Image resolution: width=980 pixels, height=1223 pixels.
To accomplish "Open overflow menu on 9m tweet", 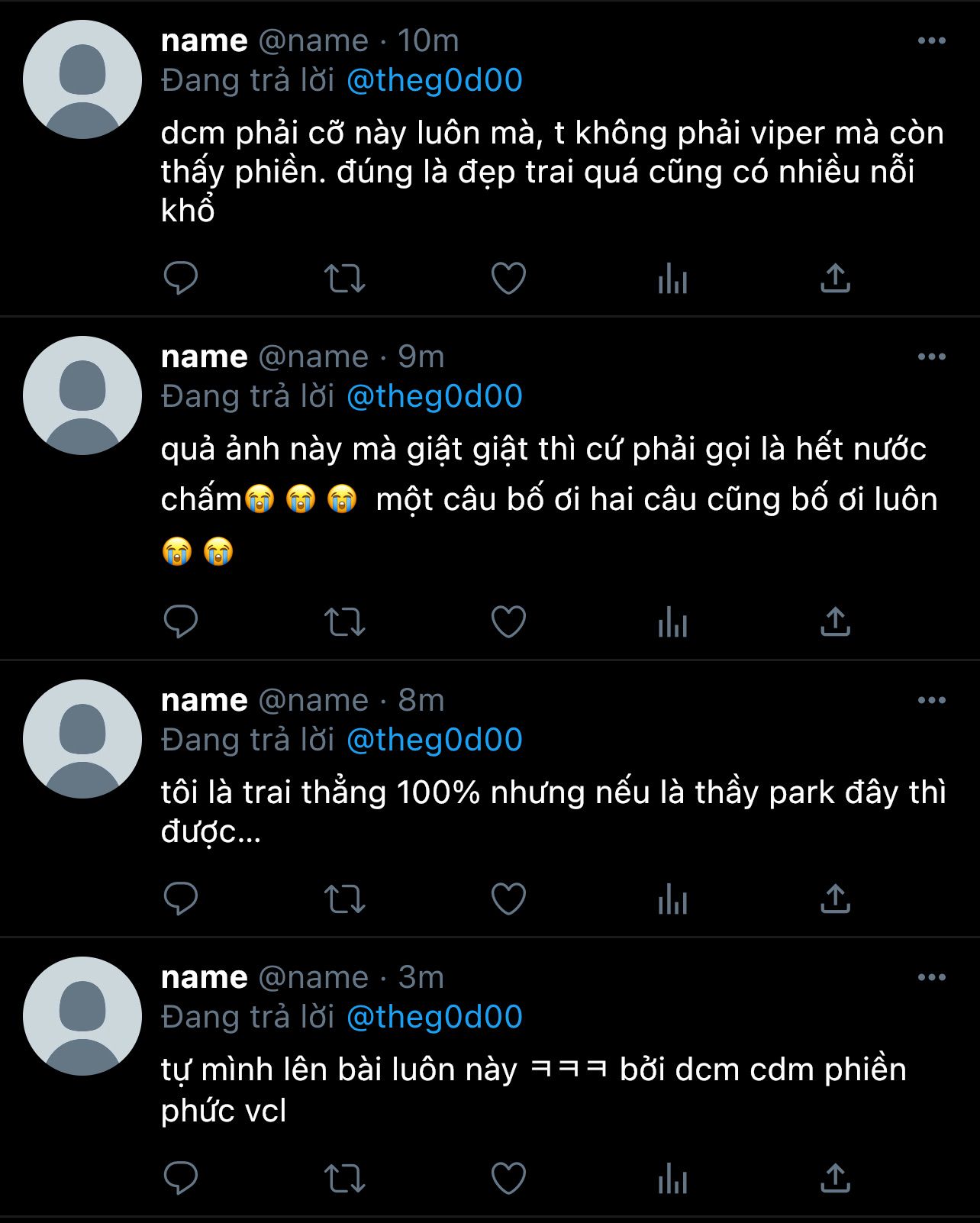I will 931,357.
